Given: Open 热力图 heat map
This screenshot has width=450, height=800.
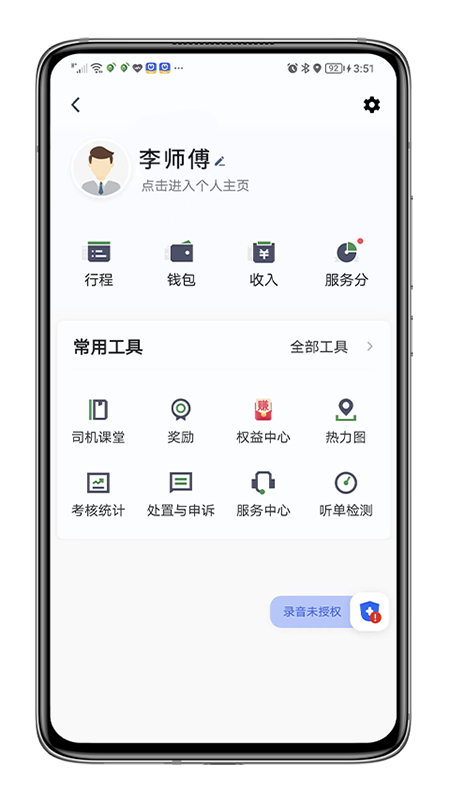Looking at the screenshot, I should (x=346, y=421).
